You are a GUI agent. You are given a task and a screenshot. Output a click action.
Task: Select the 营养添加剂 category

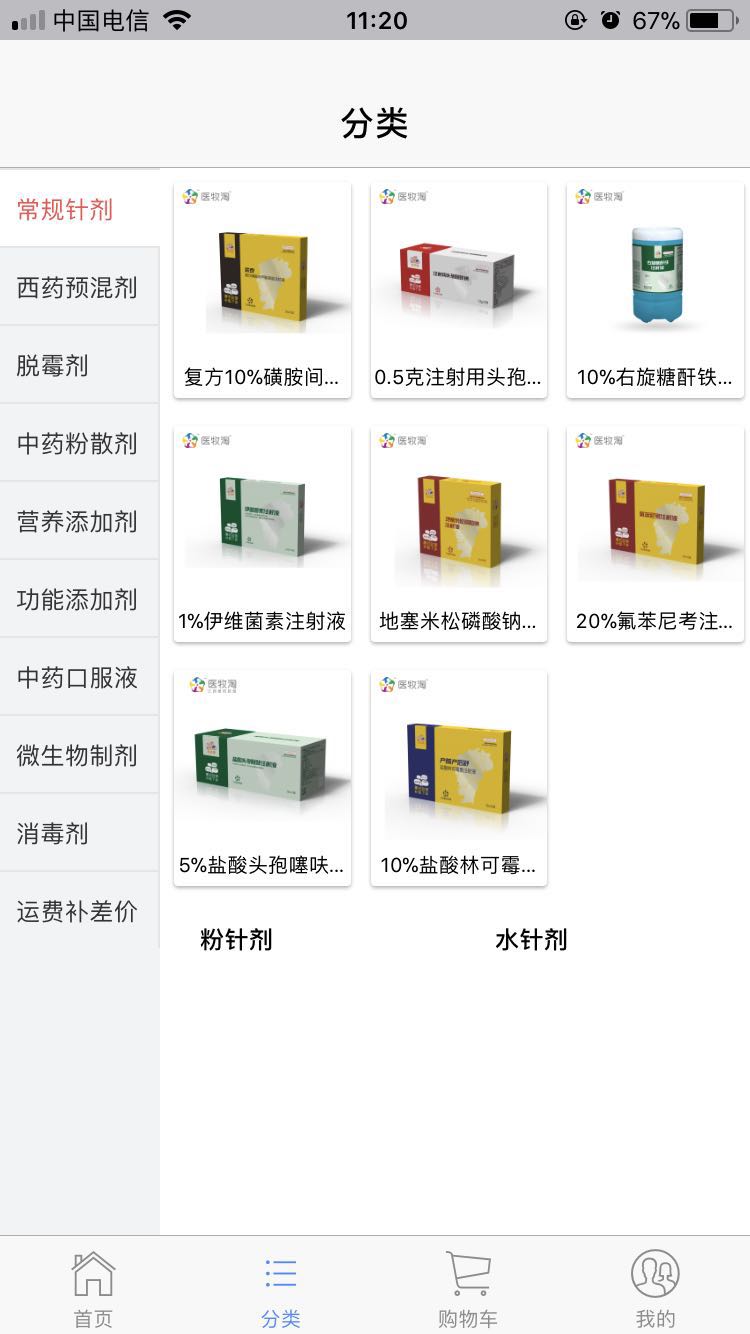(78, 522)
